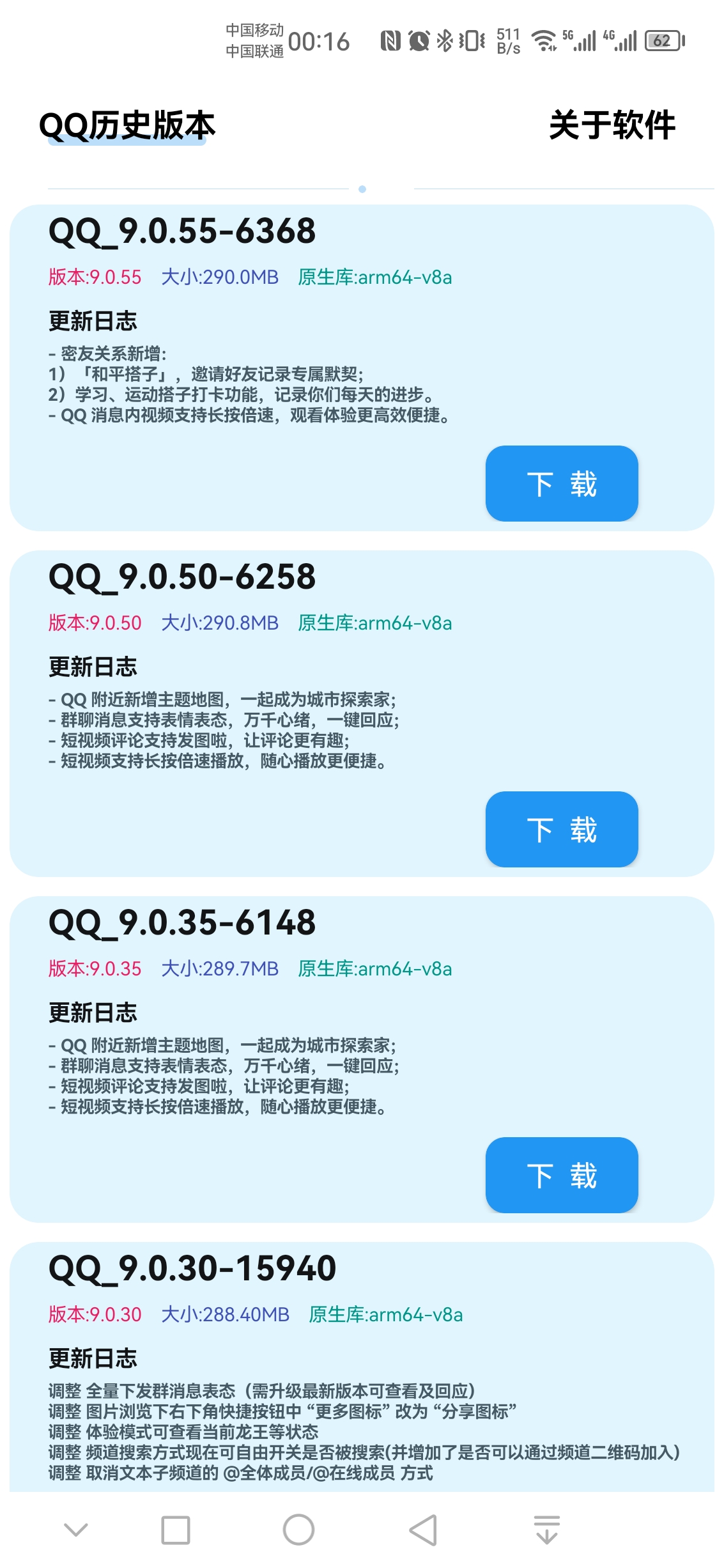
Task: Open recent apps overview
Action: pyautogui.click(x=175, y=1530)
